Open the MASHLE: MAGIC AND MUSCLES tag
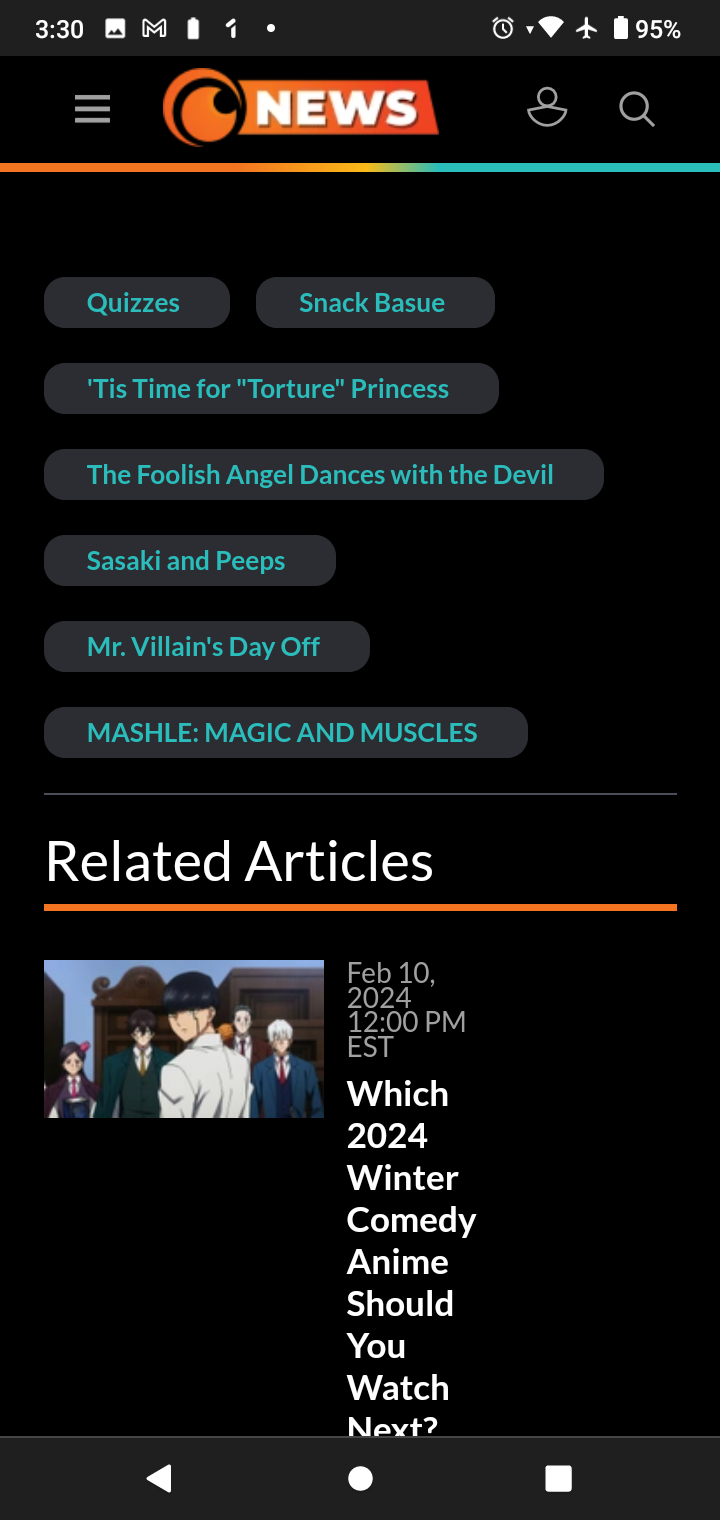The width and height of the screenshot is (720, 1520). (285, 733)
